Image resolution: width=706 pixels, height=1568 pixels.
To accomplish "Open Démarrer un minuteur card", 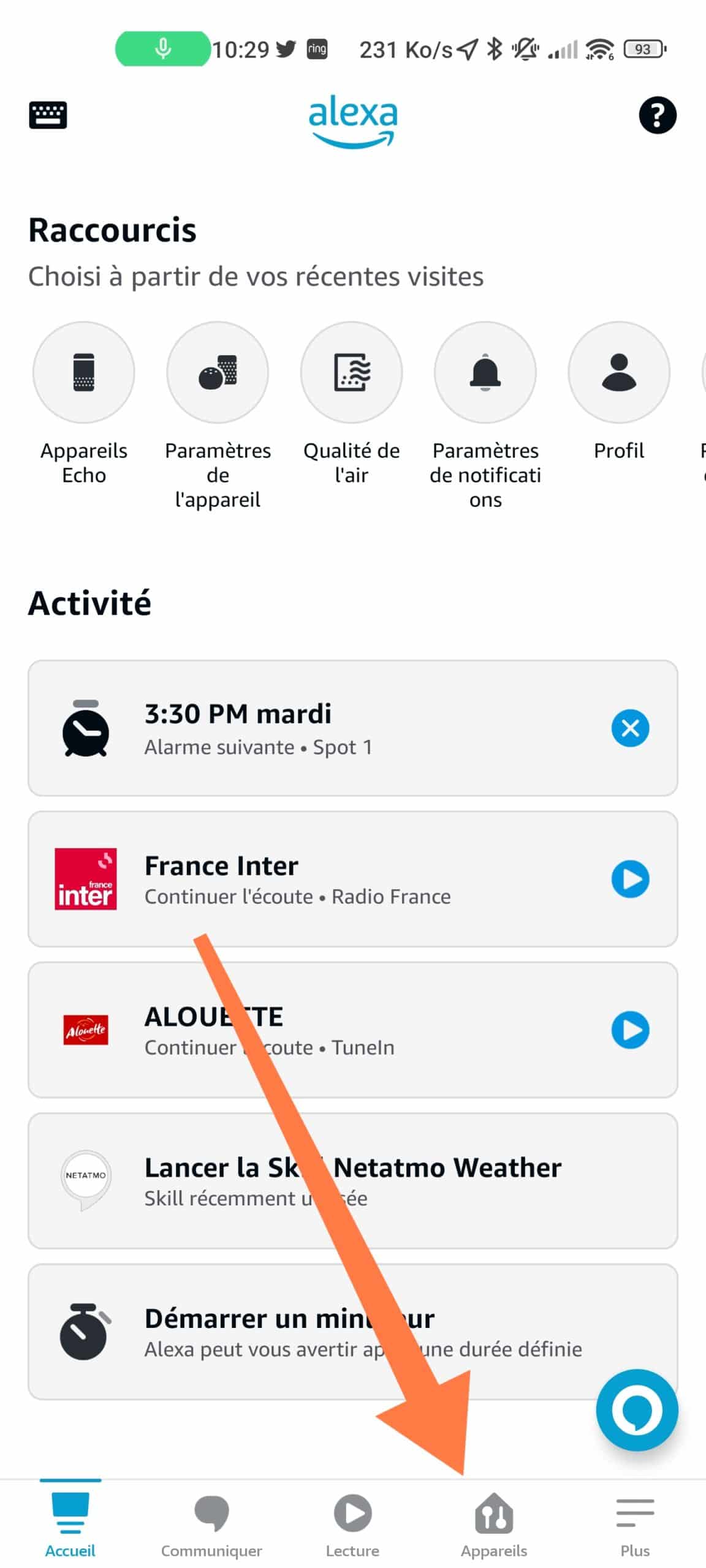I will (x=352, y=1331).
